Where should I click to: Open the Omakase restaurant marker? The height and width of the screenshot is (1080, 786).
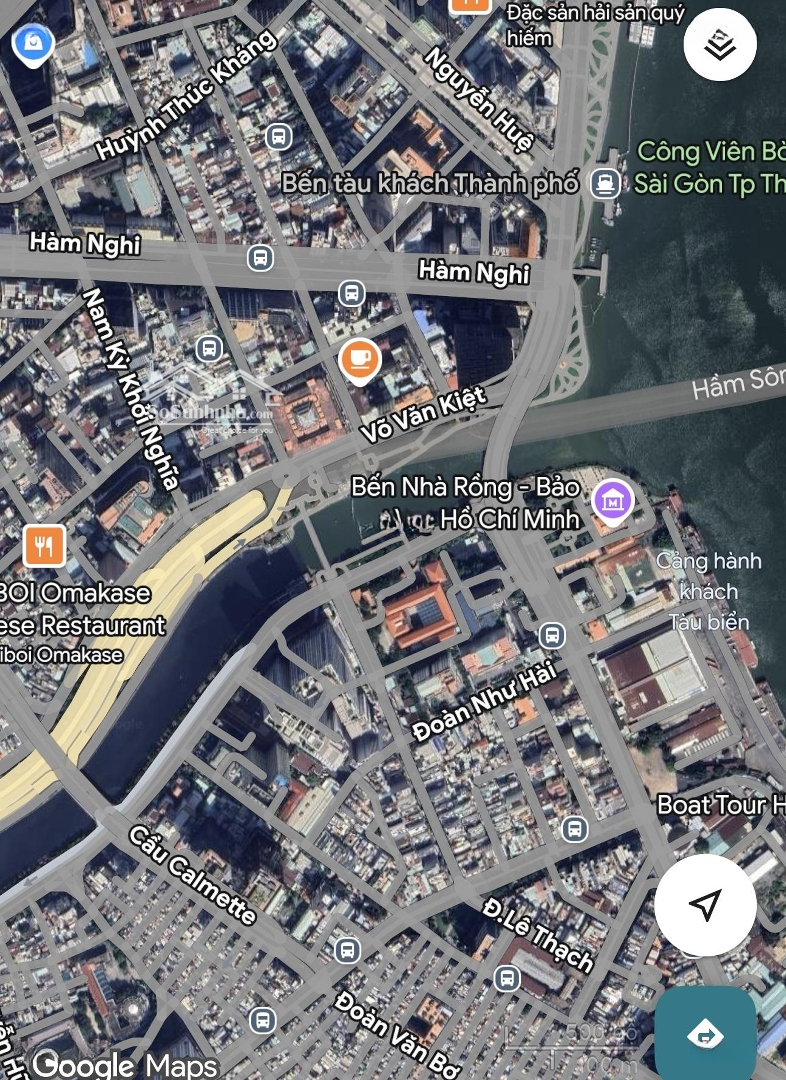(44, 546)
